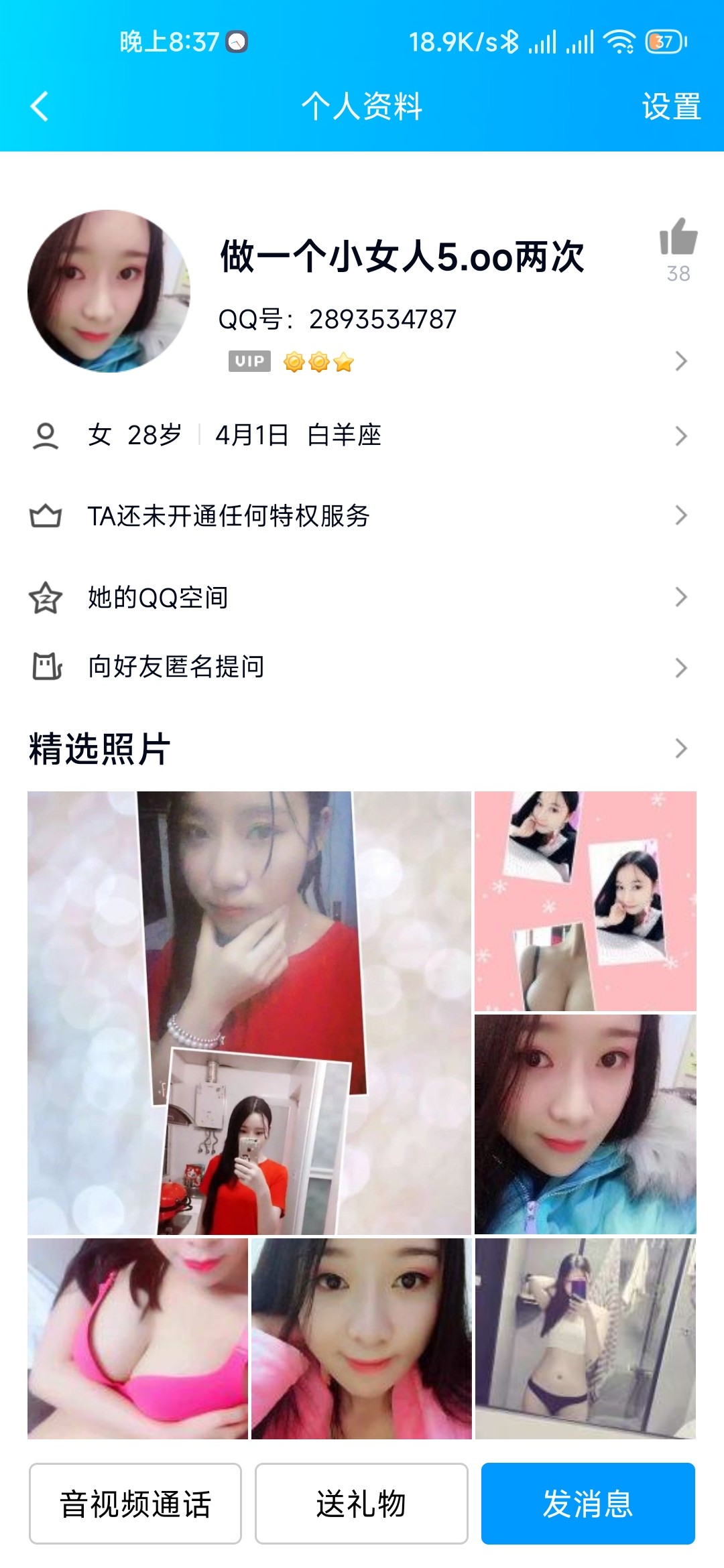Expand the 精选照片 photo section
Viewport: 724px width, 1568px height.
coord(681,749)
